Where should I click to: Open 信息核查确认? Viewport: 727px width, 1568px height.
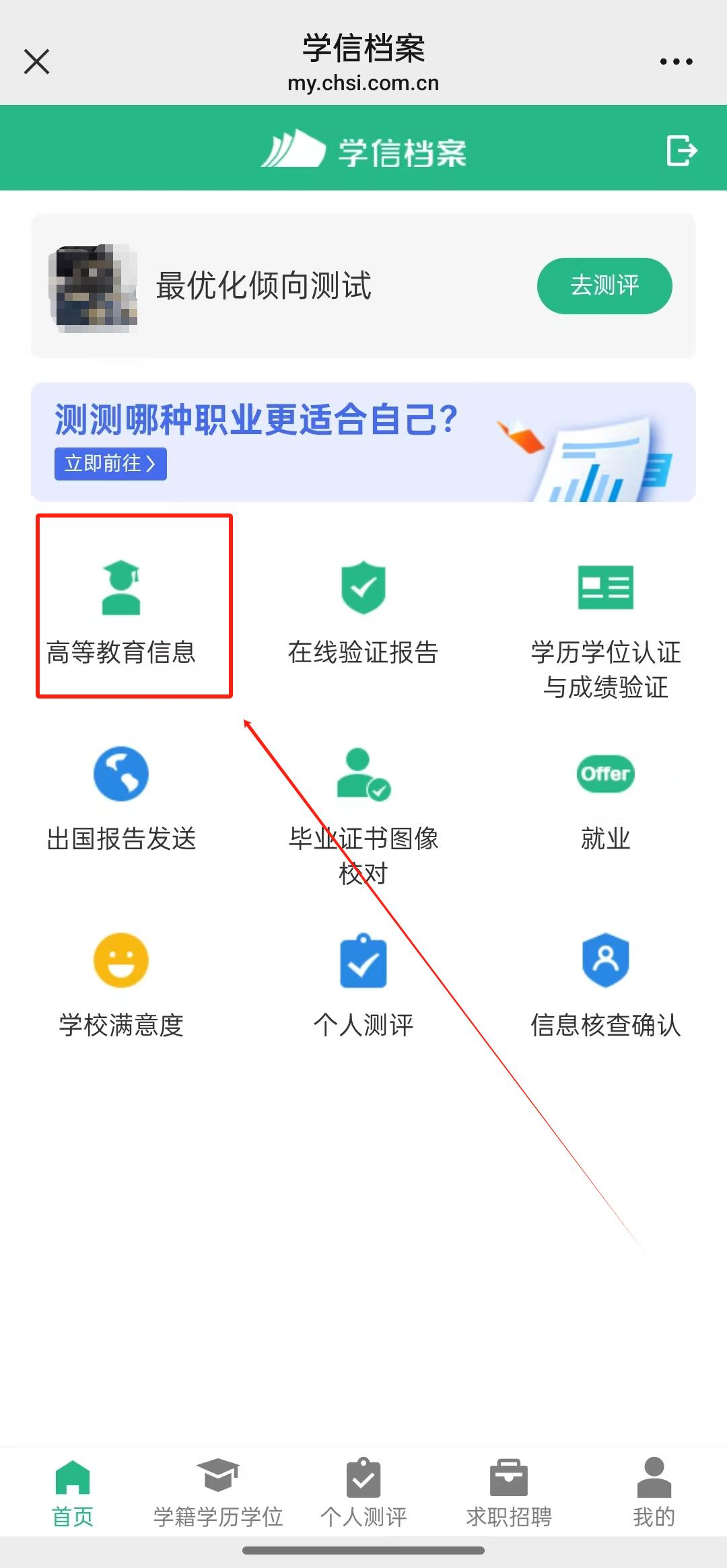pos(605,984)
